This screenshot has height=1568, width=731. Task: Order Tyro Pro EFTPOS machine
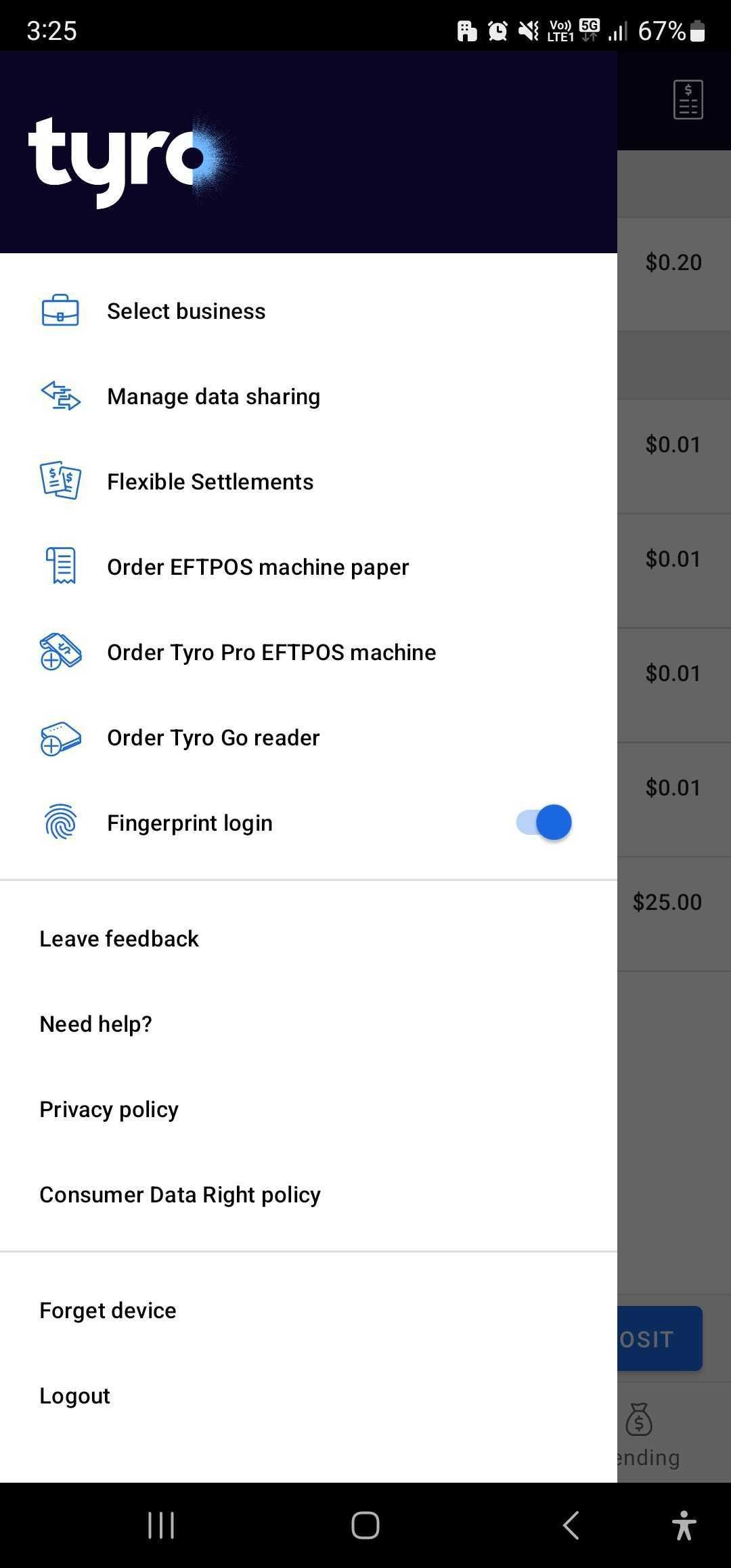(271, 653)
